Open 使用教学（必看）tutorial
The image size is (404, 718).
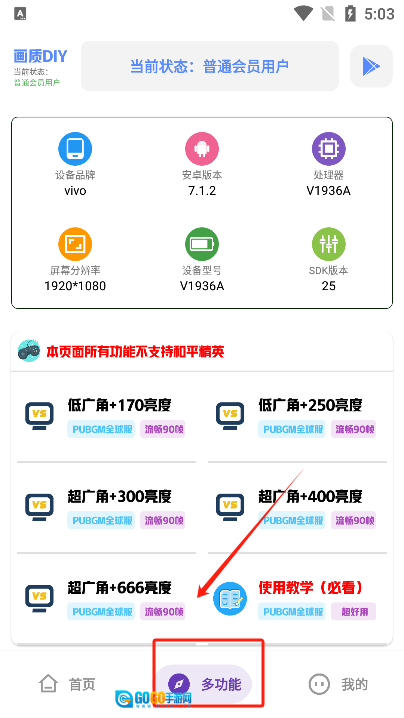(297, 598)
